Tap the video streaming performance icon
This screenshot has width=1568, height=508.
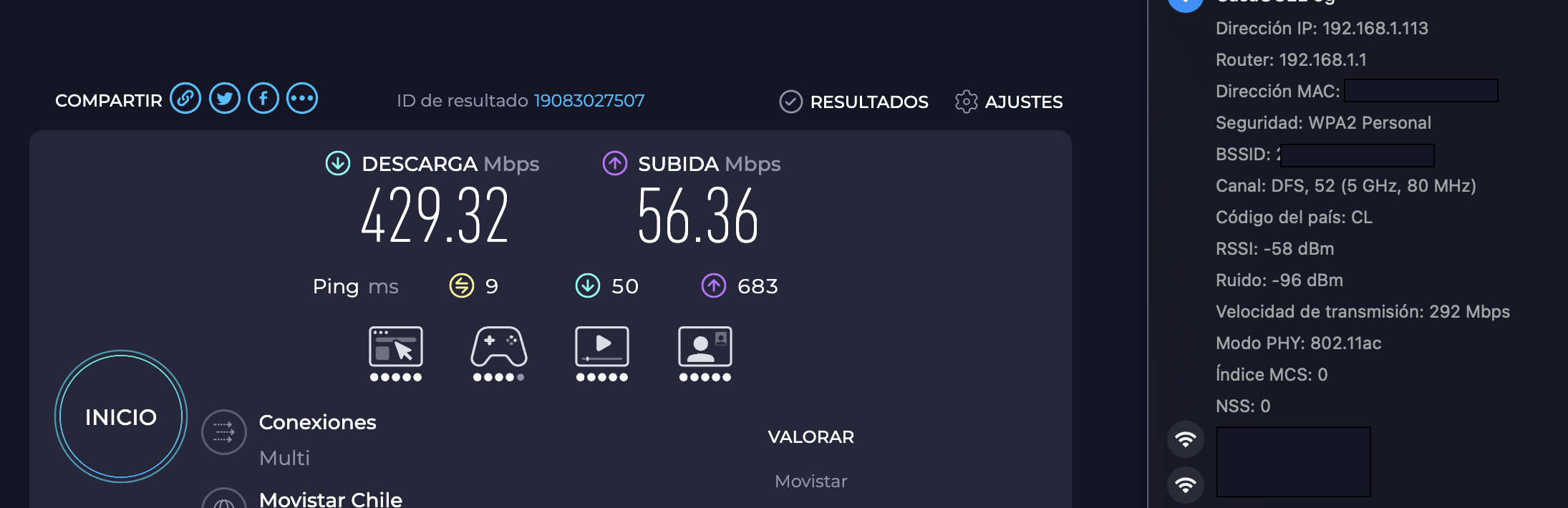(x=602, y=347)
